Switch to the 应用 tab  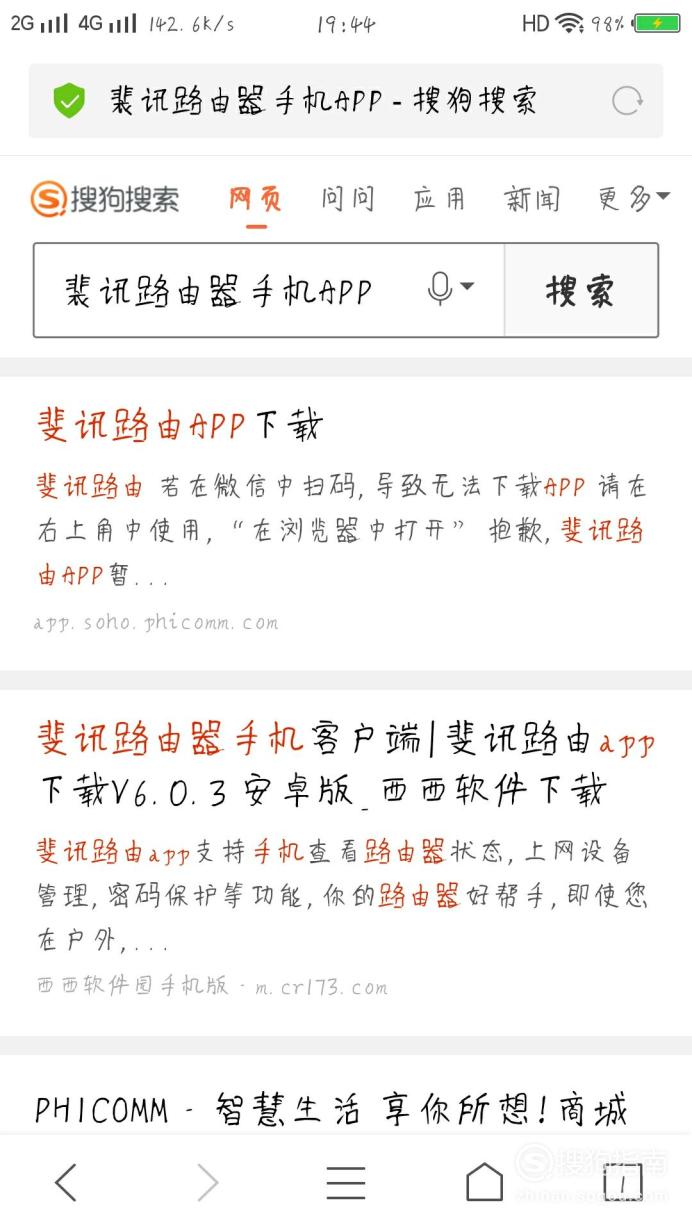pos(440,198)
